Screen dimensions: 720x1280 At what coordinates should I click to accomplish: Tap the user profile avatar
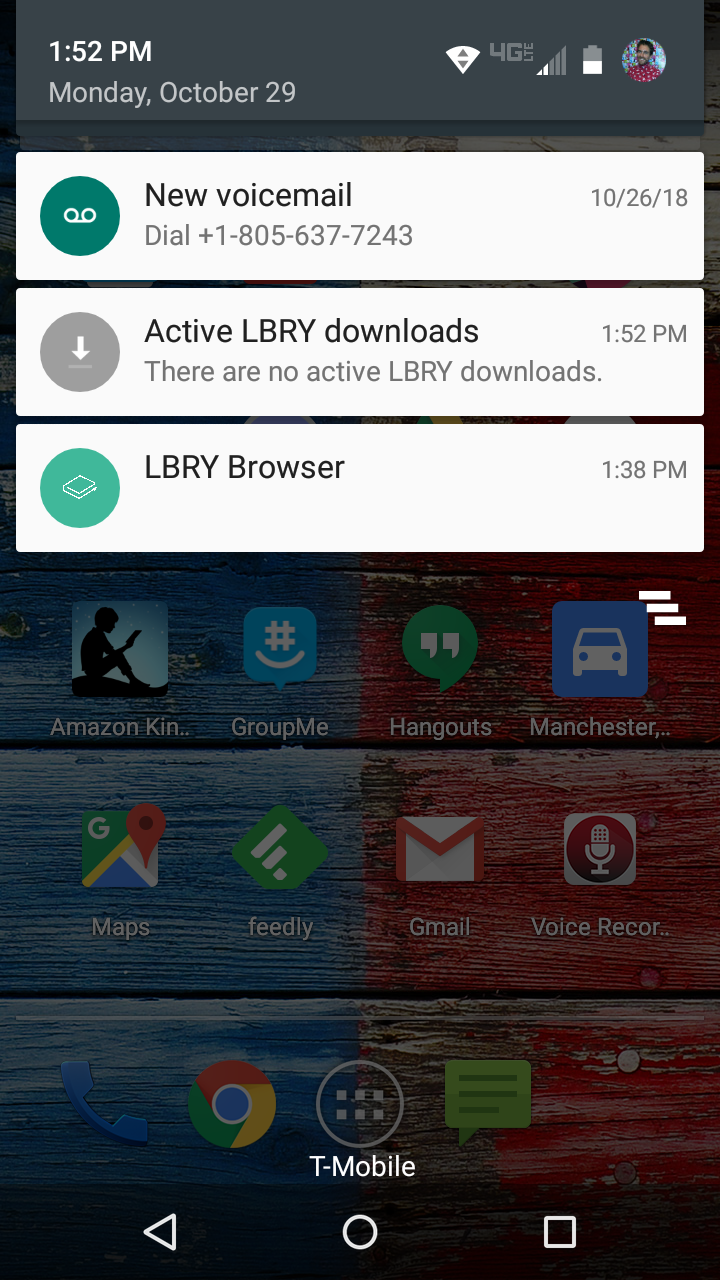[643, 60]
